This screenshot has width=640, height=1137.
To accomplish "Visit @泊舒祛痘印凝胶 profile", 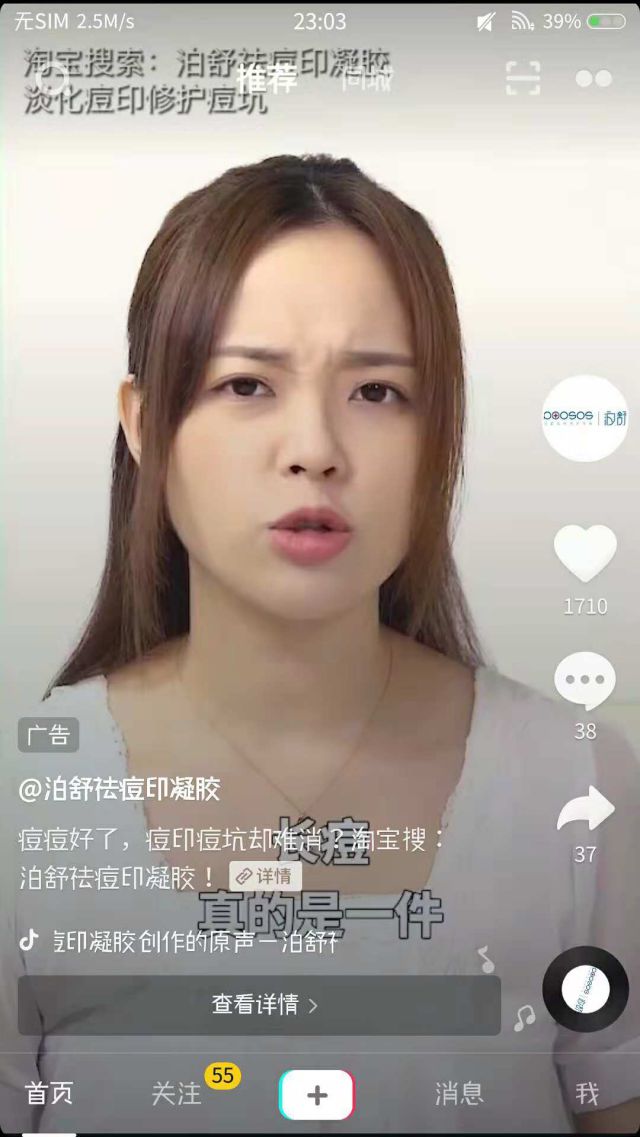I will (119, 789).
